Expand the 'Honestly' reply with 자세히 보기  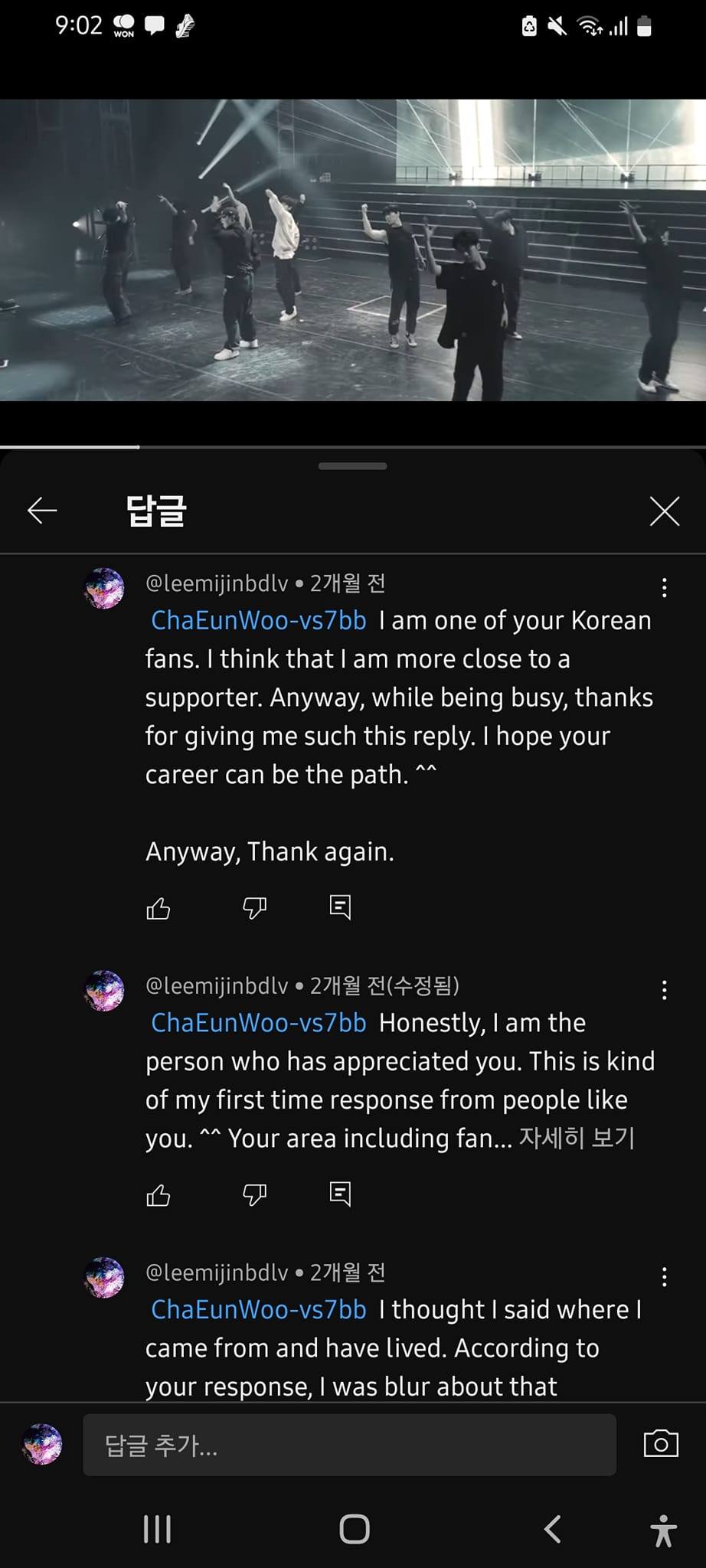click(577, 1138)
